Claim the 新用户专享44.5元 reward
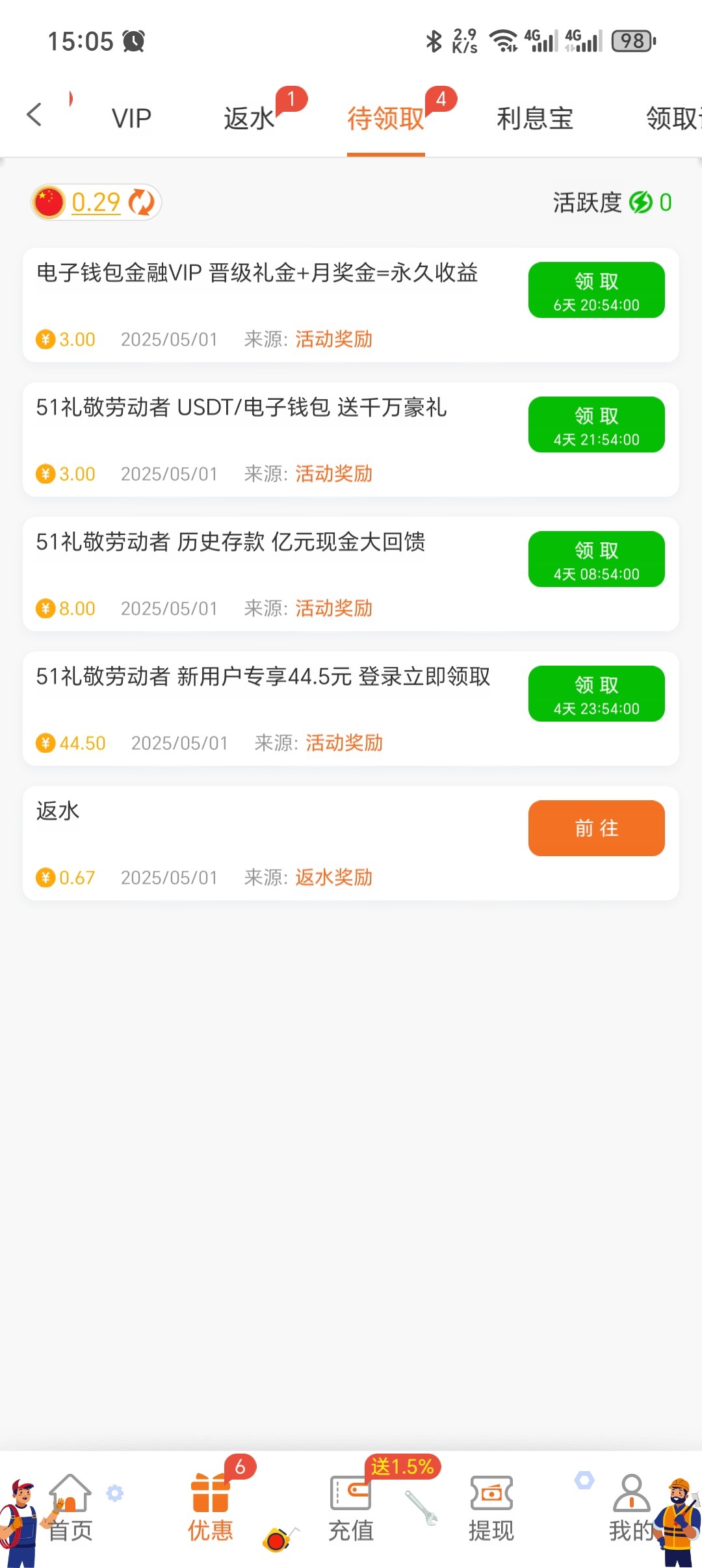Viewport: 702px width, 1568px height. point(596,694)
